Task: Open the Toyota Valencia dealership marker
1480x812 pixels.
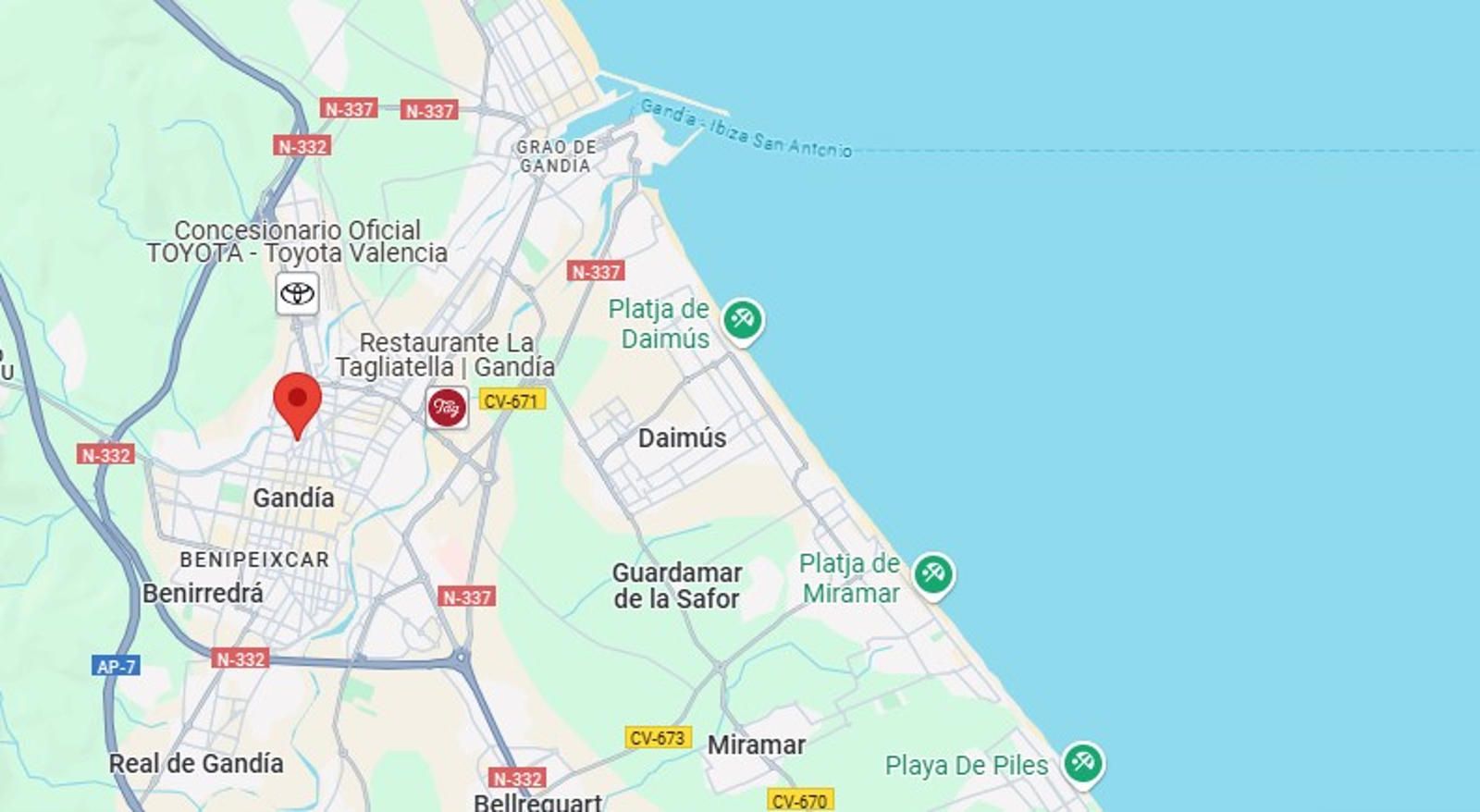Action: (x=297, y=293)
